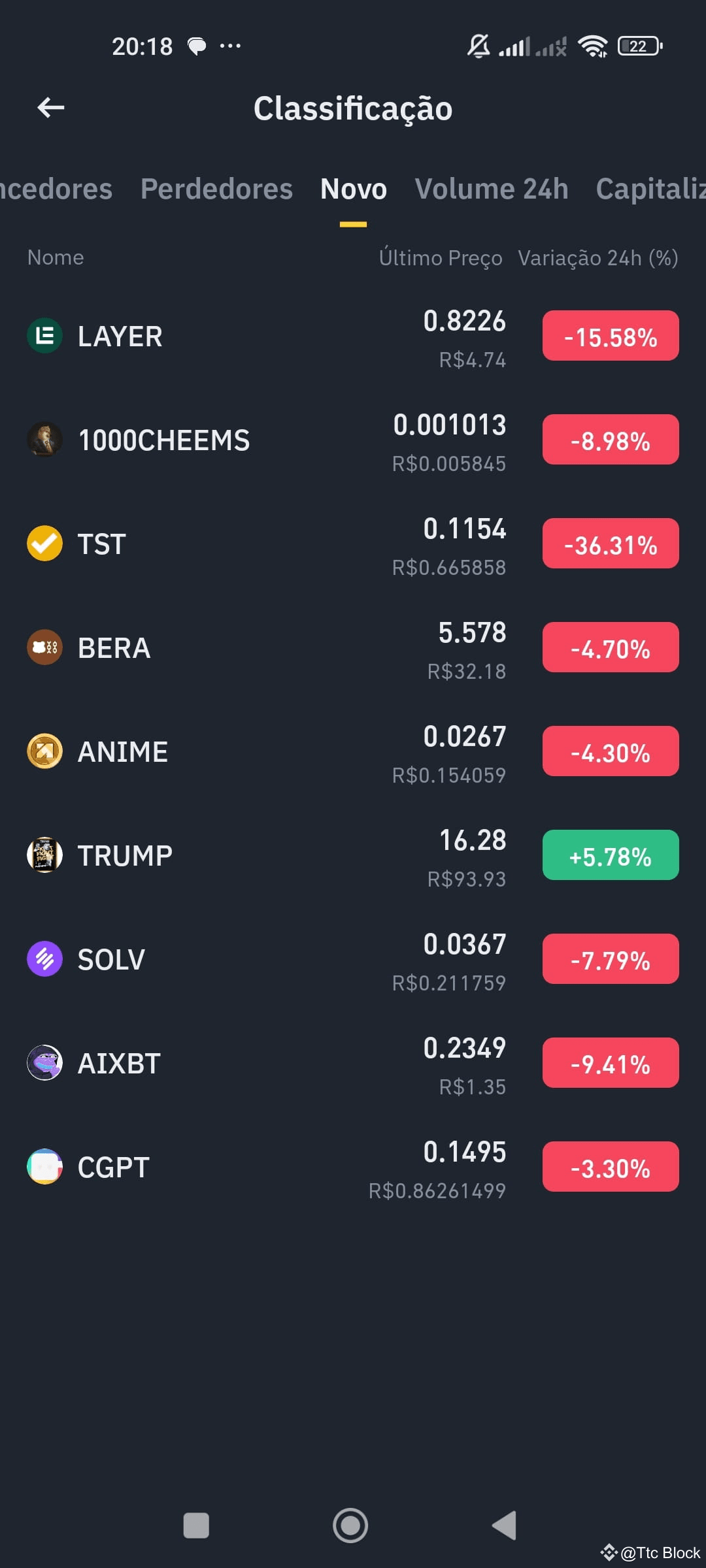Image resolution: width=706 pixels, height=1568 pixels.
Task: Tap the 1000CHEEMS coin logo
Action: 44,439
